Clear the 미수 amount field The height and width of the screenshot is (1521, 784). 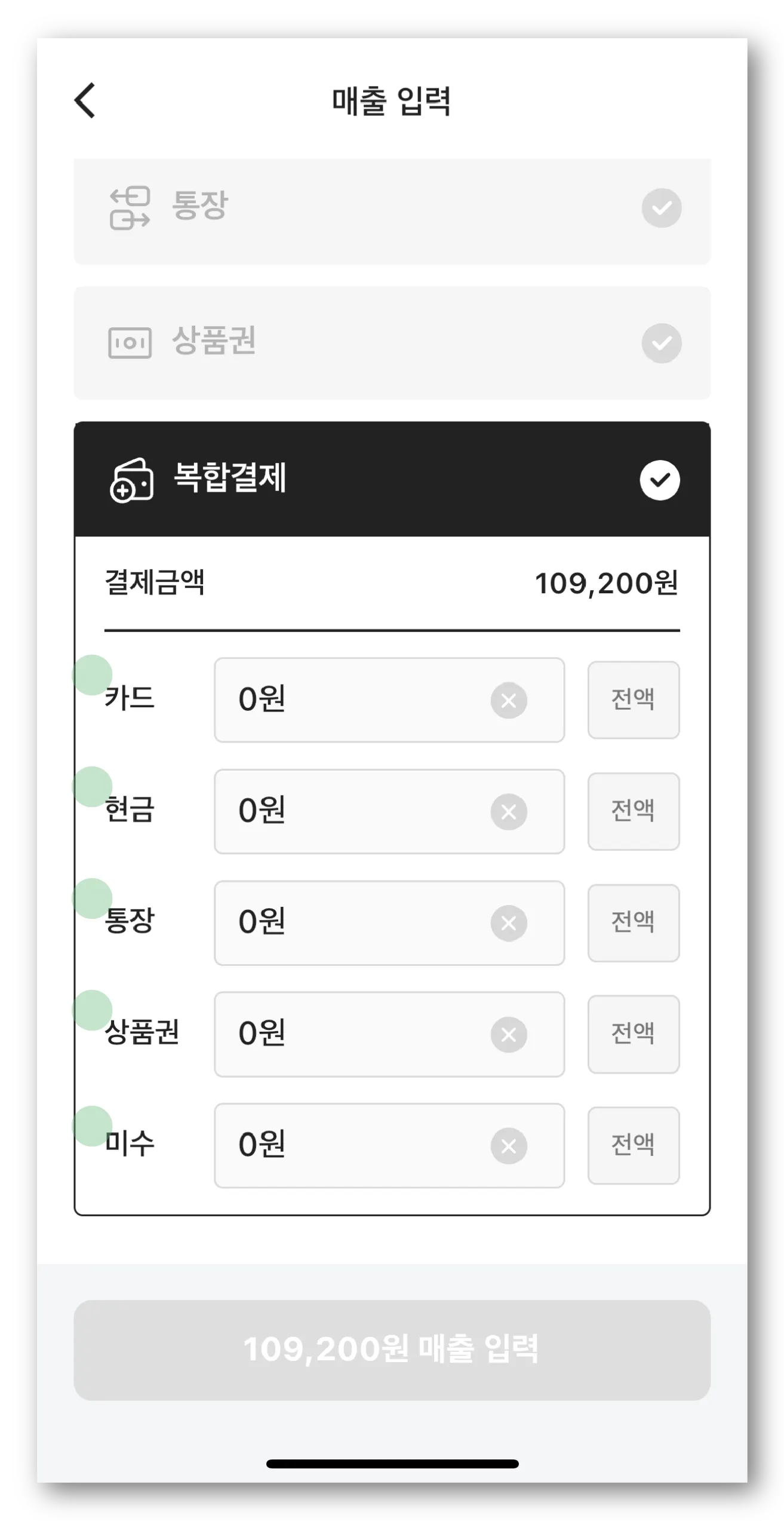(509, 1146)
